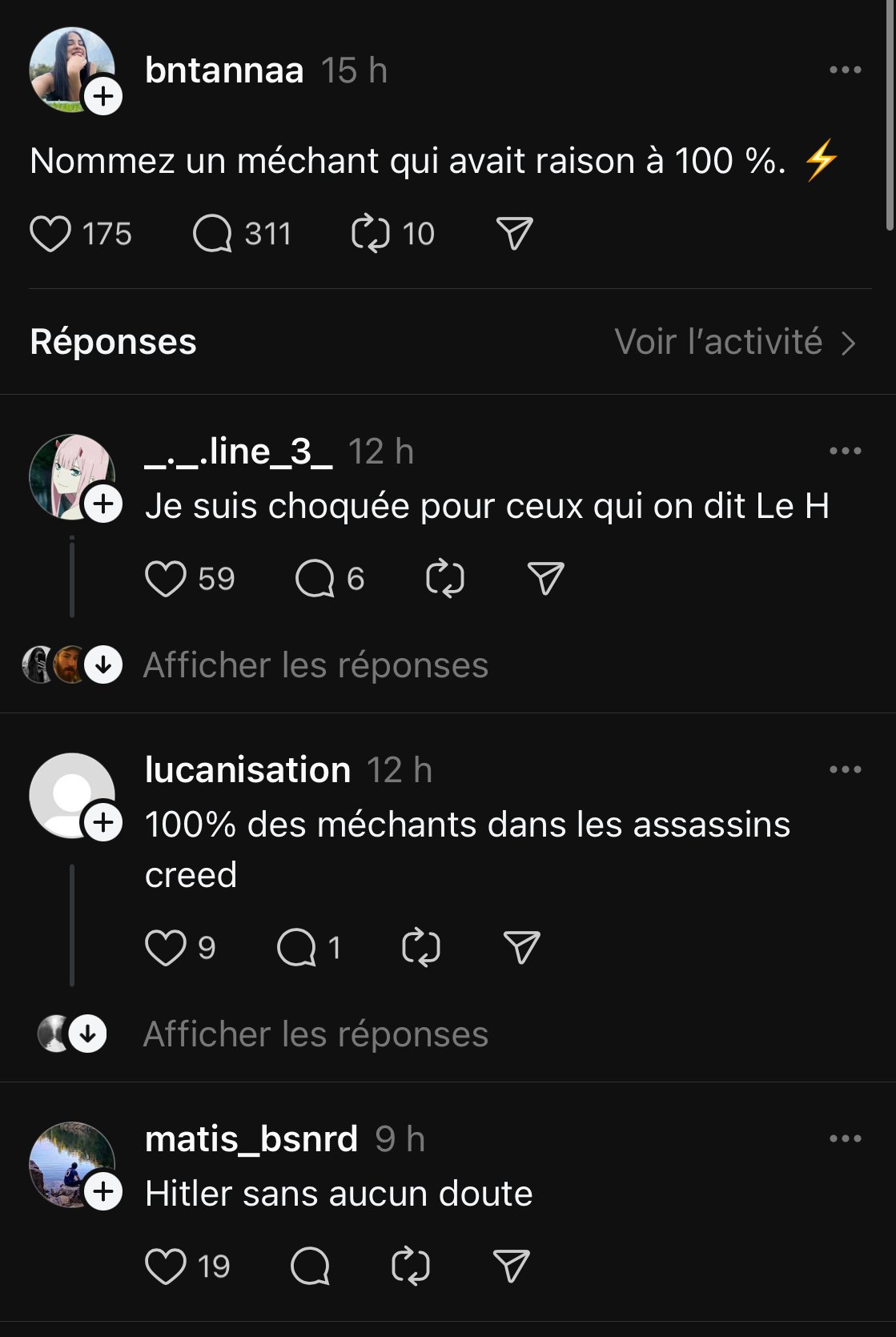Follow matis_bsnrd via plus badge
This screenshot has height=1337, width=896.
click(103, 1192)
